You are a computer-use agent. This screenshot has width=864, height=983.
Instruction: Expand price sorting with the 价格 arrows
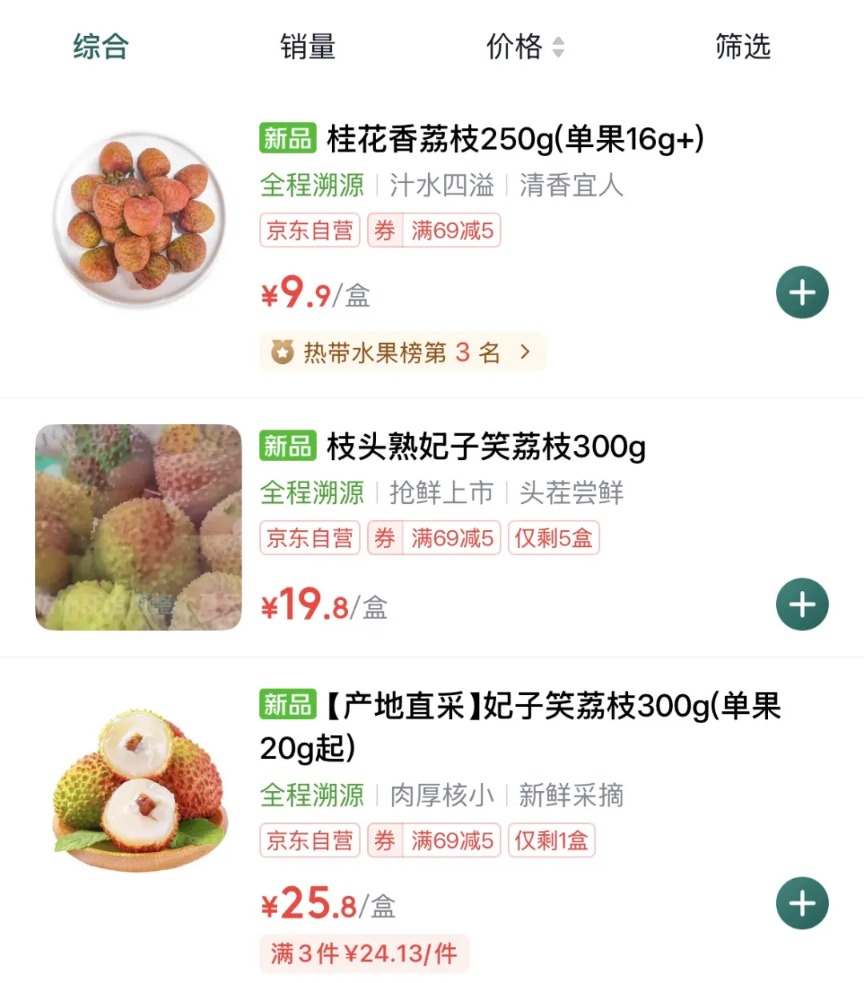(x=560, y=47)
